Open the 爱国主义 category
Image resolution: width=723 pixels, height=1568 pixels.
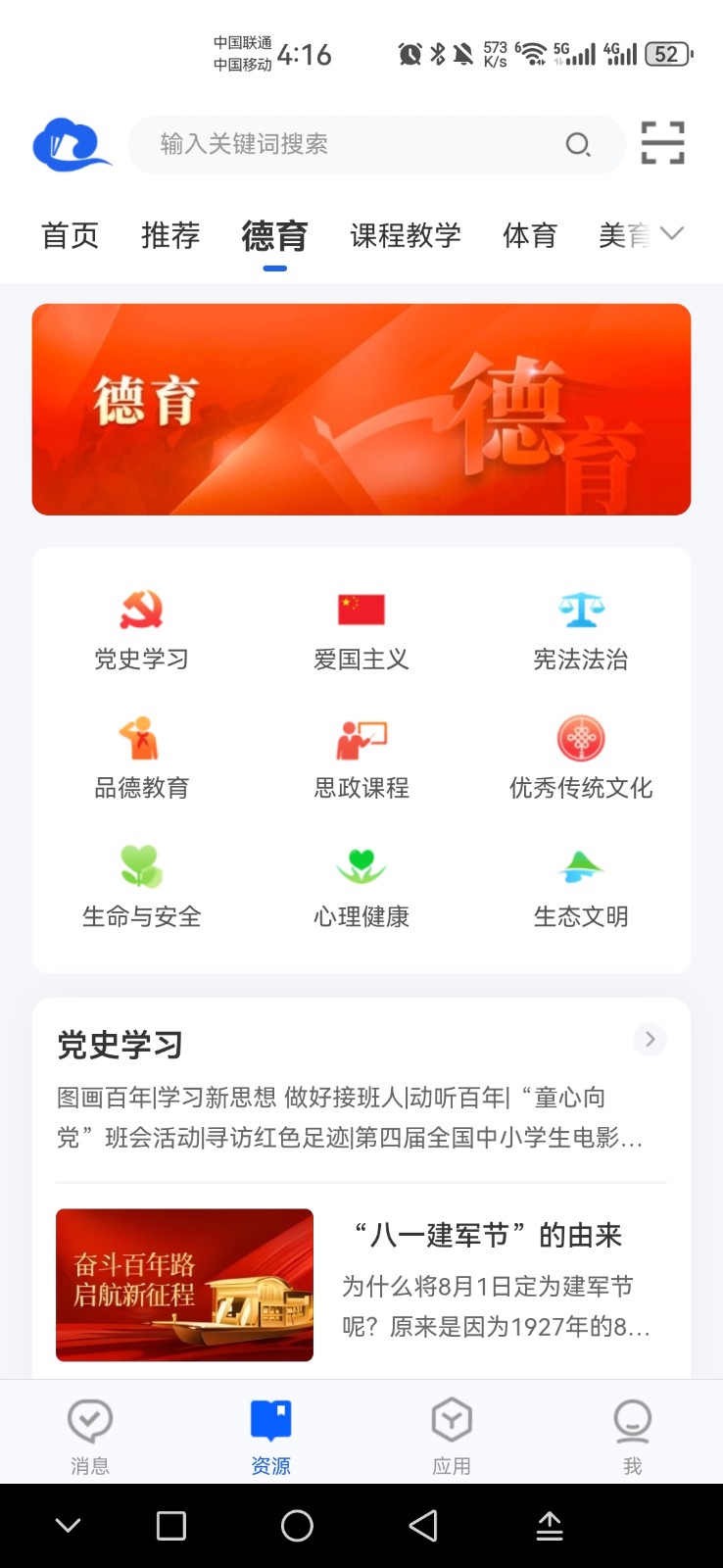[361, 629]
